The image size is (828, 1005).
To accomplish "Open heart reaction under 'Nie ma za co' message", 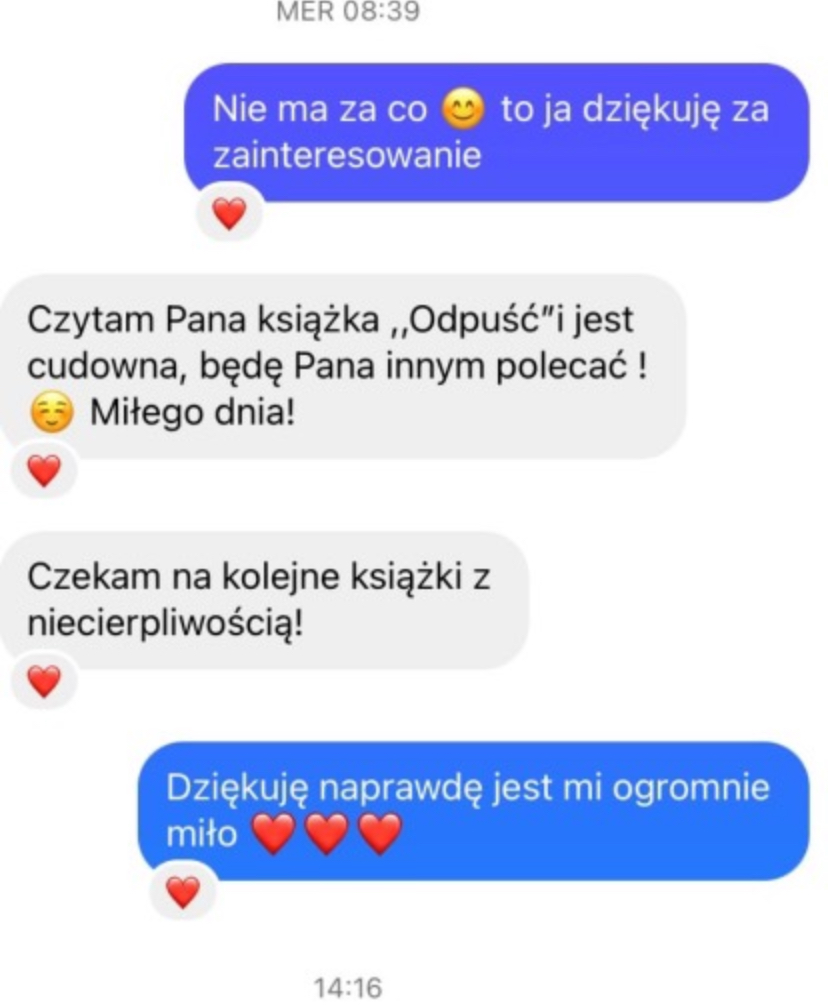I will 229,213.
